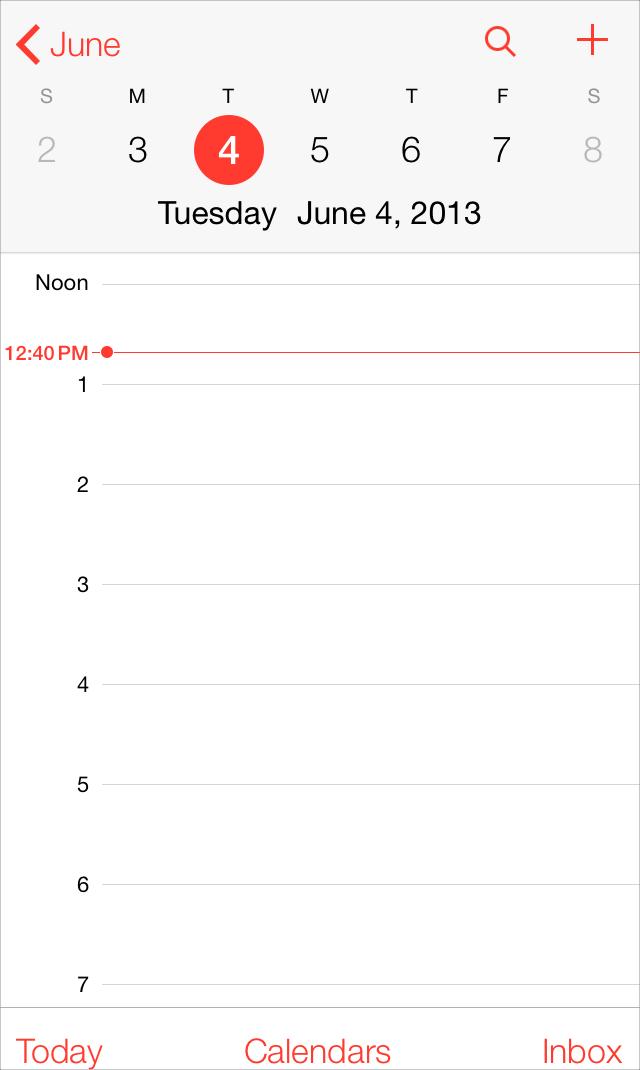The height and width of the screenshot is (1070, 640).
Task: Select Thursday the 6th
Action: (x=411, y=150)
